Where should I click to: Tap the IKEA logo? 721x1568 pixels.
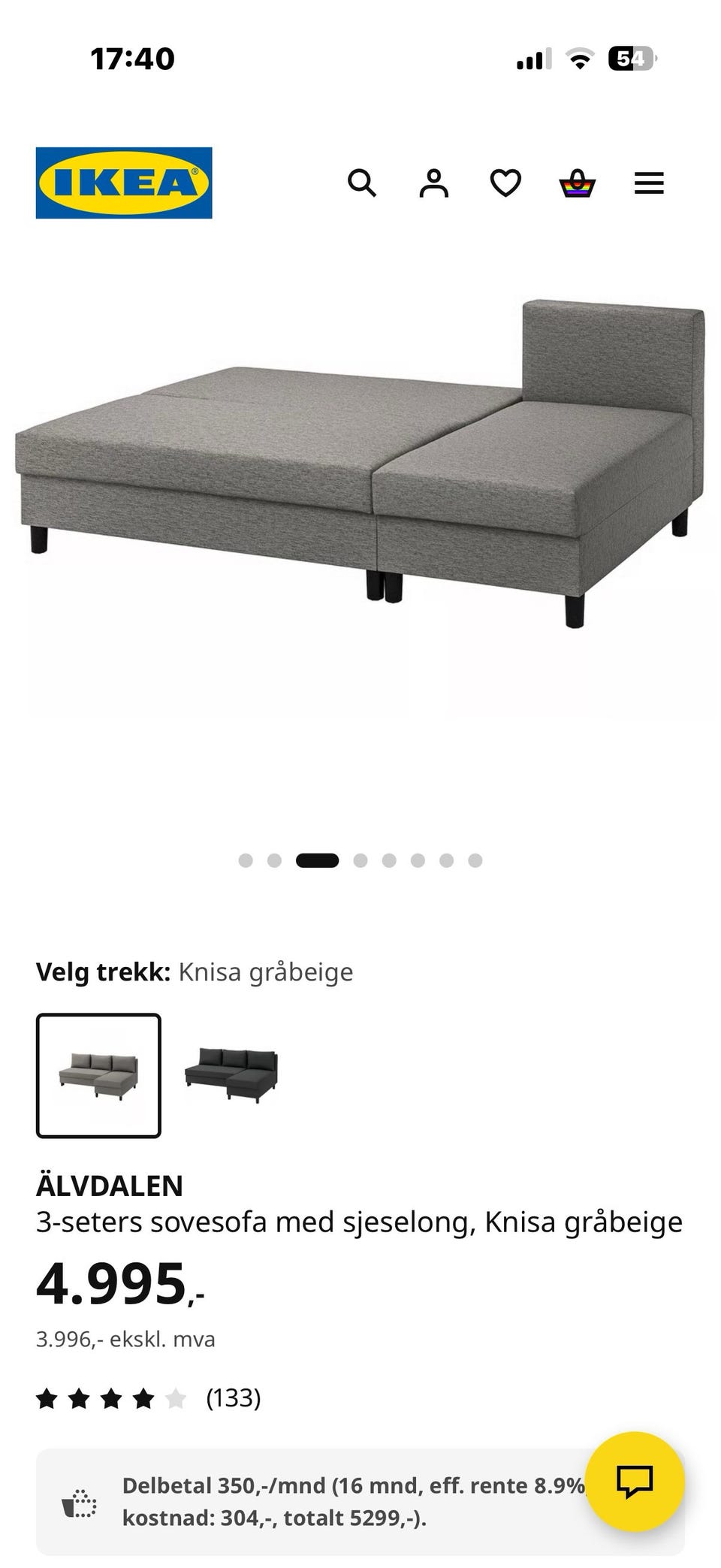click(x=125, y=183)
